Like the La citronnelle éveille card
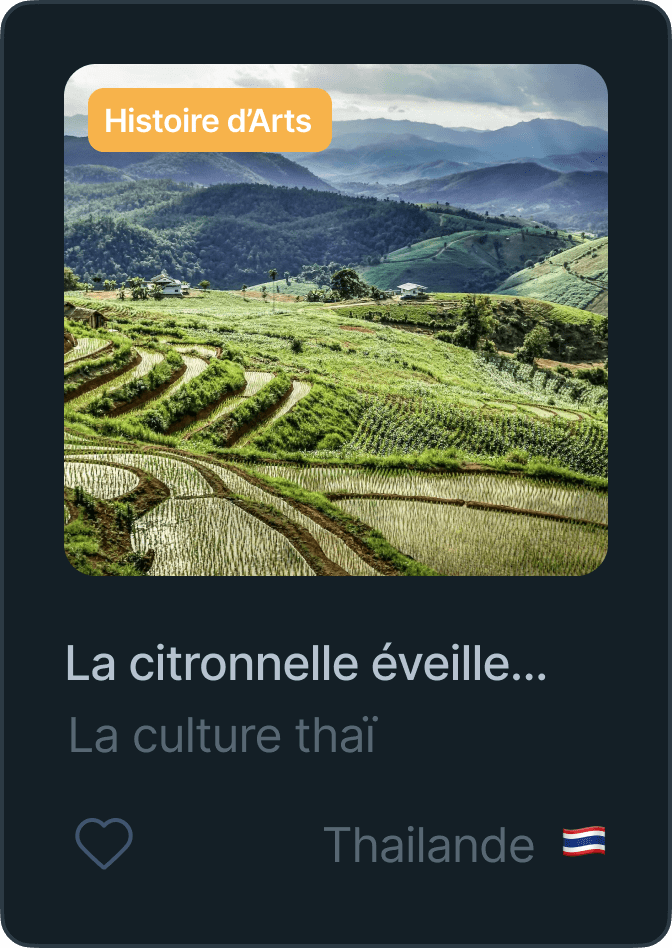 pos(104,843)
